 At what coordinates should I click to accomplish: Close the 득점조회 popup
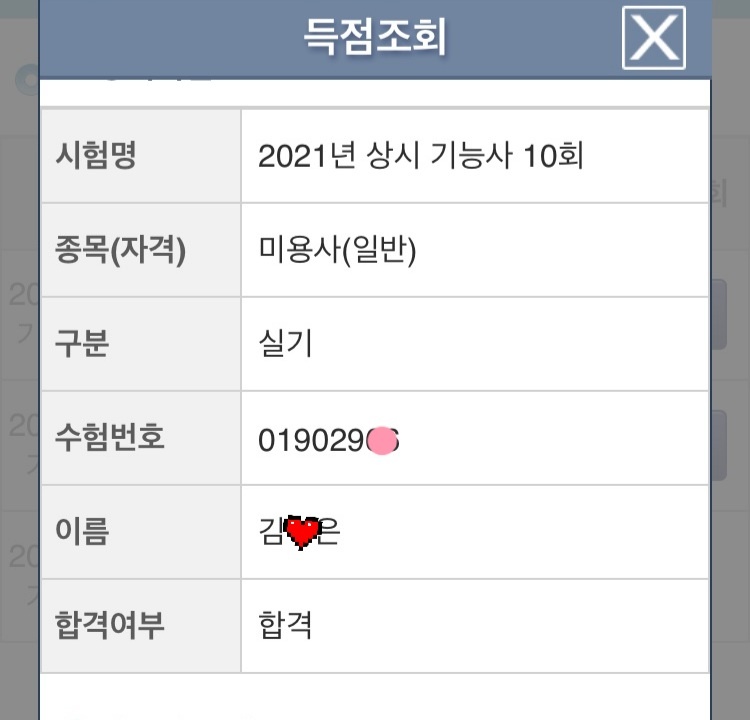[x=654, y=38]
